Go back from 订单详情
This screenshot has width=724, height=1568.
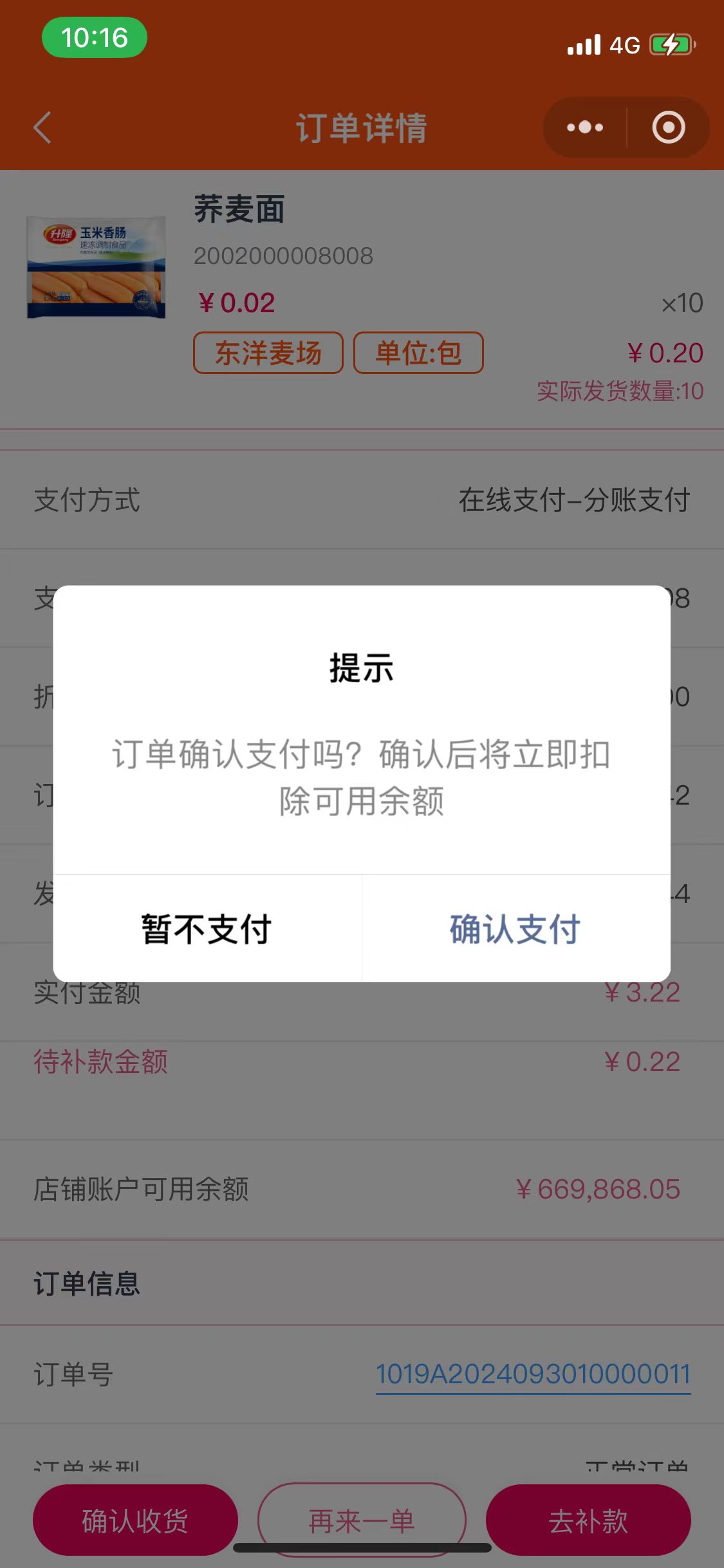pos(42,127)
